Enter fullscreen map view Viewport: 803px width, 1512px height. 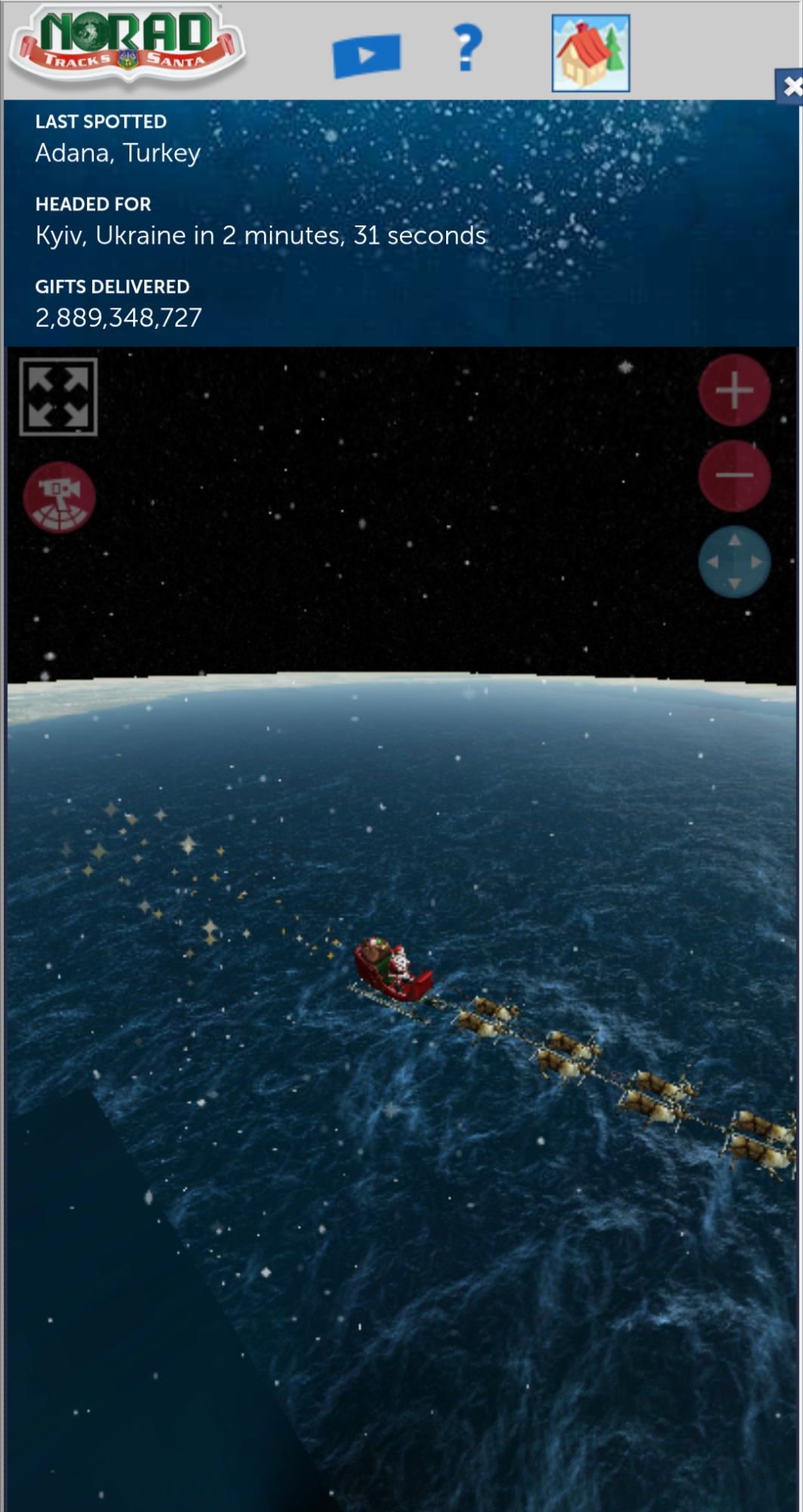point(58,397)
